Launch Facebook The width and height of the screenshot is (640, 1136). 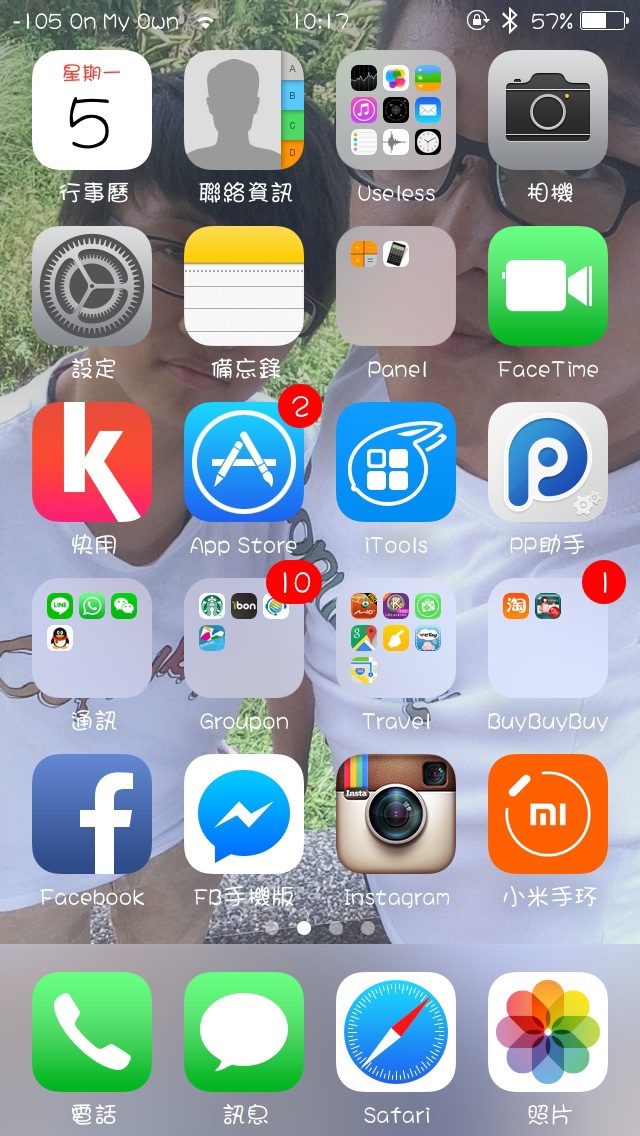[x=92, y=814]
